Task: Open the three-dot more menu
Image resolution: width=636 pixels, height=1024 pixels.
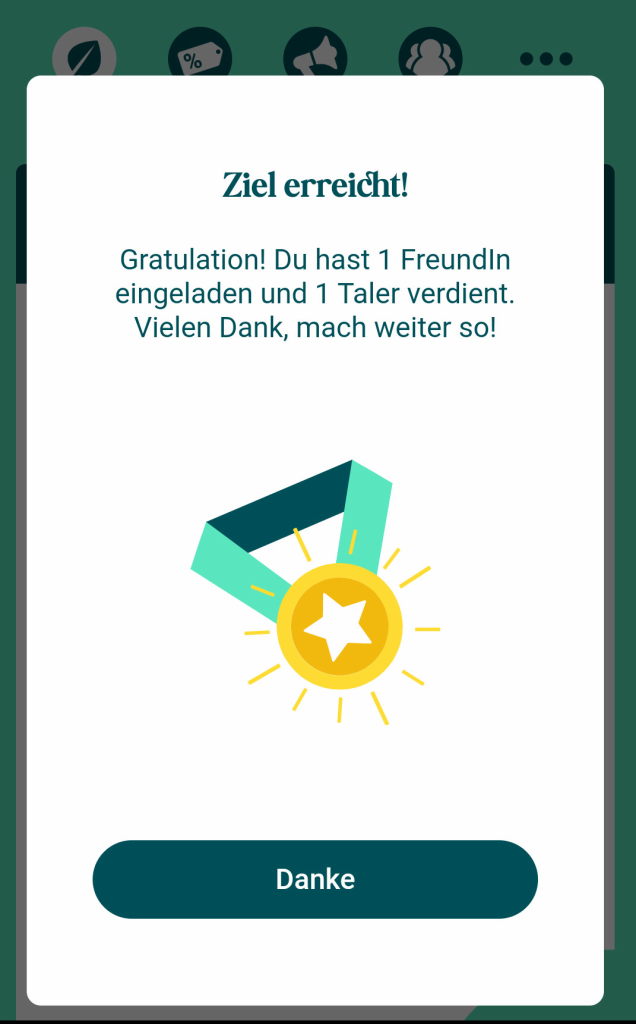Action: click(546, 59)
